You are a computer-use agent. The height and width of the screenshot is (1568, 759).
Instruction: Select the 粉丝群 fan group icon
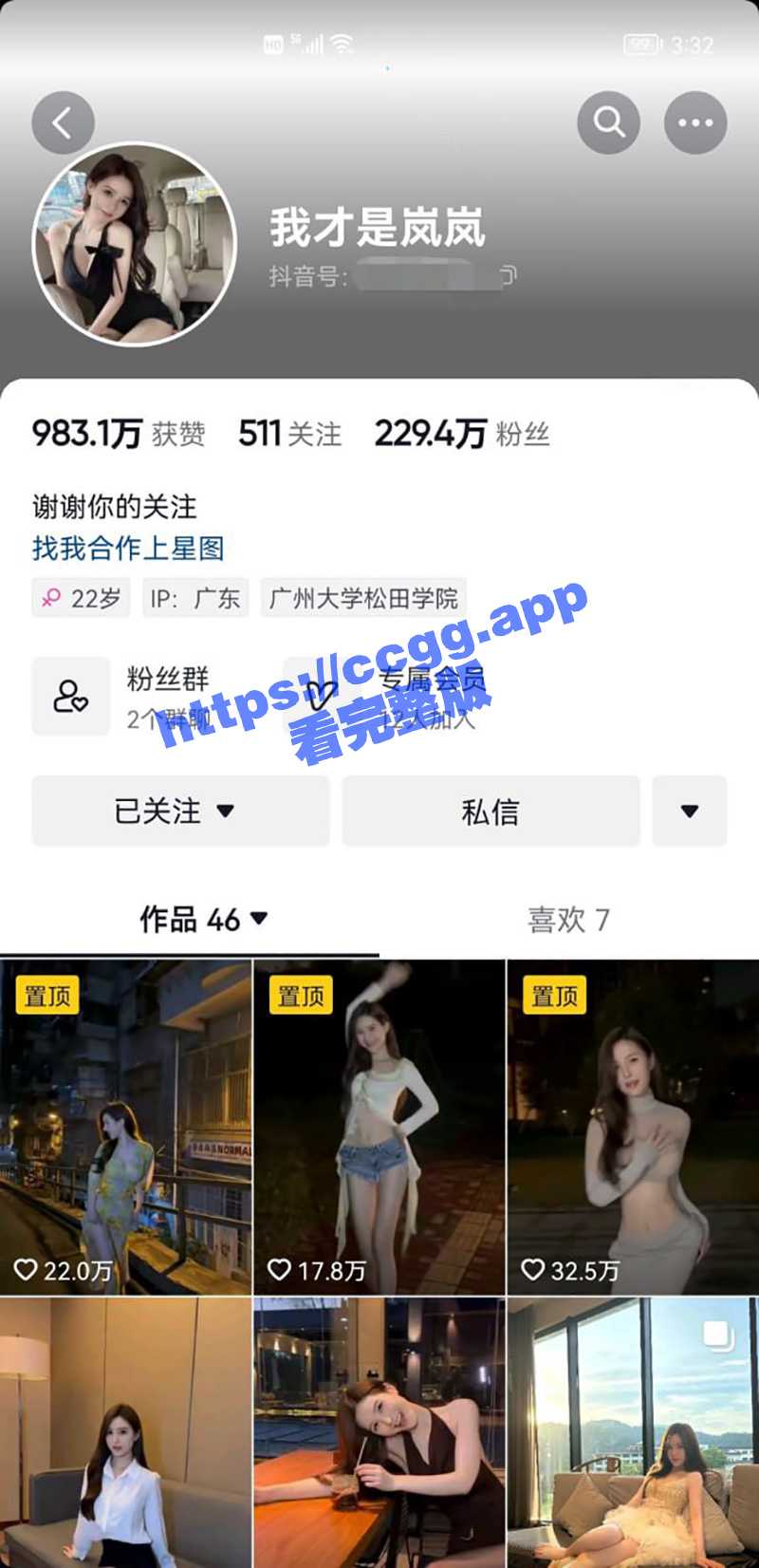coord(71,696)
